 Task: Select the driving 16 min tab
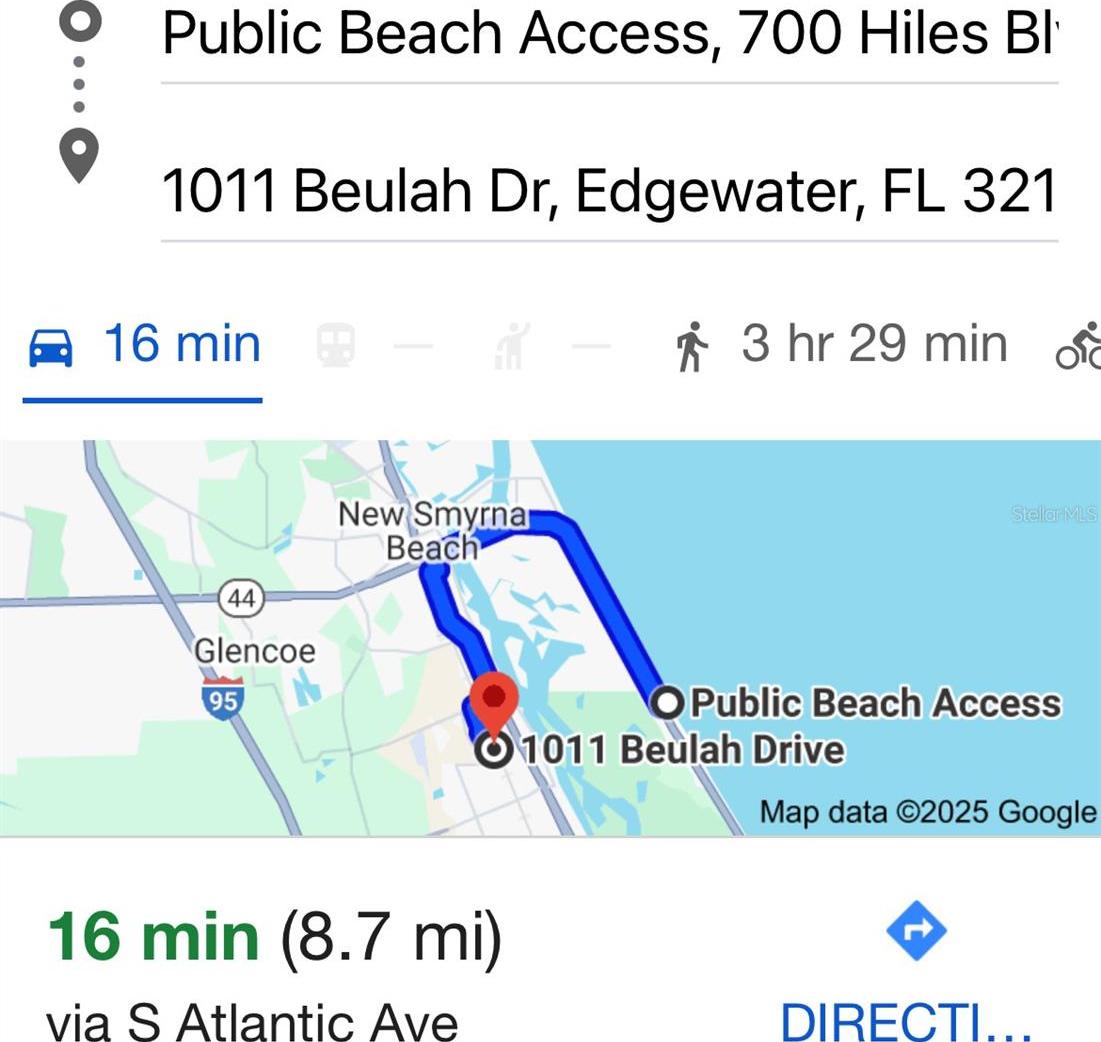pos(144,346)
